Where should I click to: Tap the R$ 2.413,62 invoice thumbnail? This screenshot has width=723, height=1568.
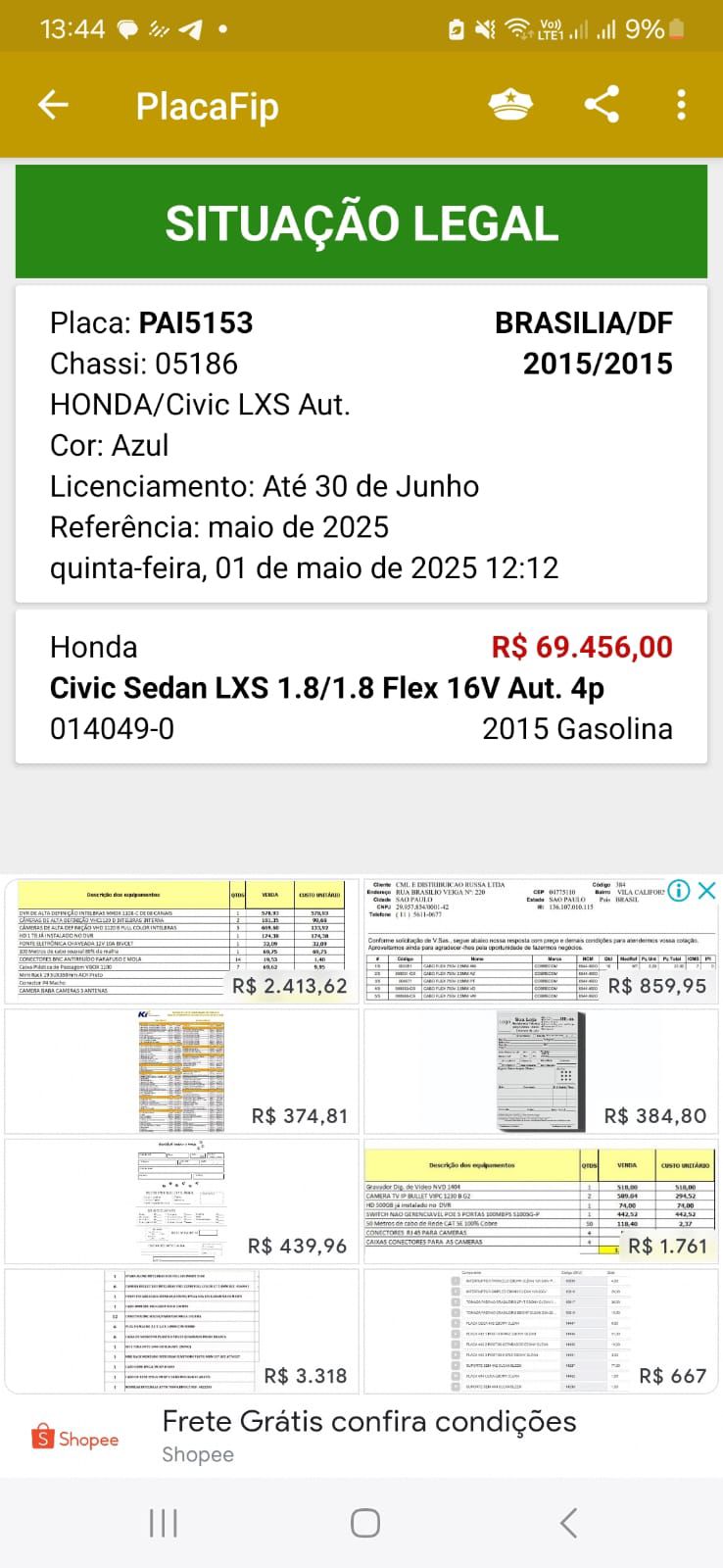181,941
